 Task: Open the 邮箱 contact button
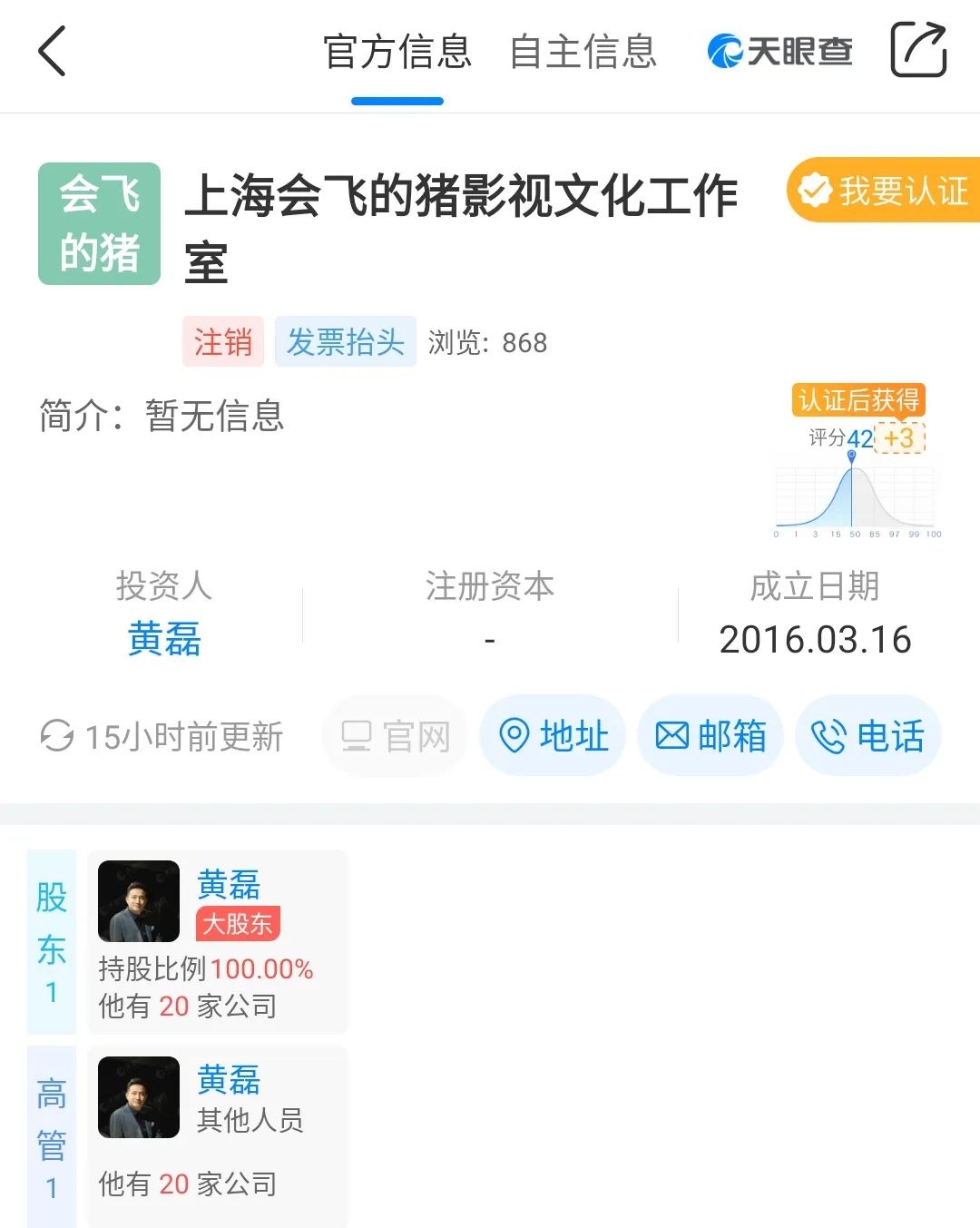(710, 736)
